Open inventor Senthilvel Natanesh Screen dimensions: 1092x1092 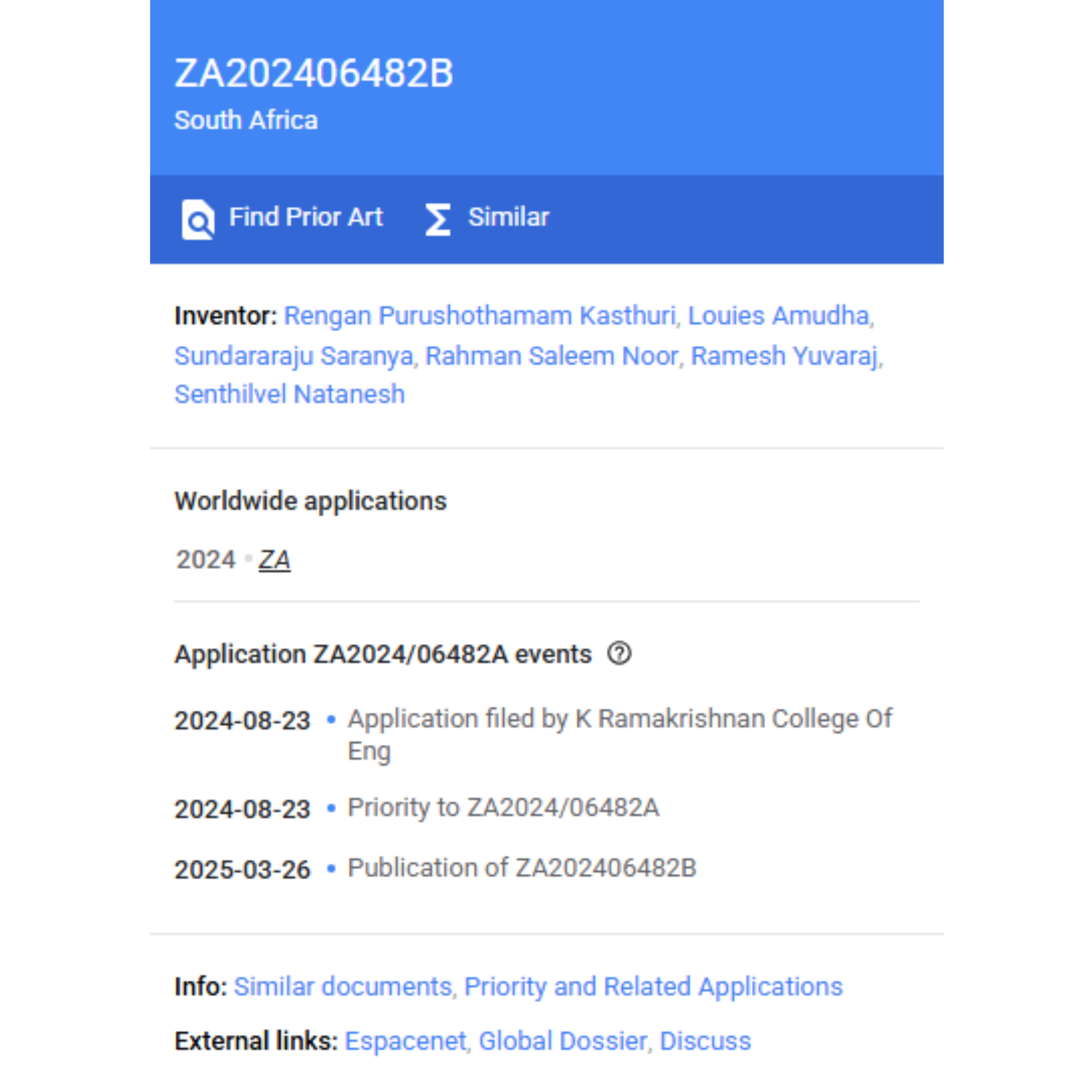[289, 395]
